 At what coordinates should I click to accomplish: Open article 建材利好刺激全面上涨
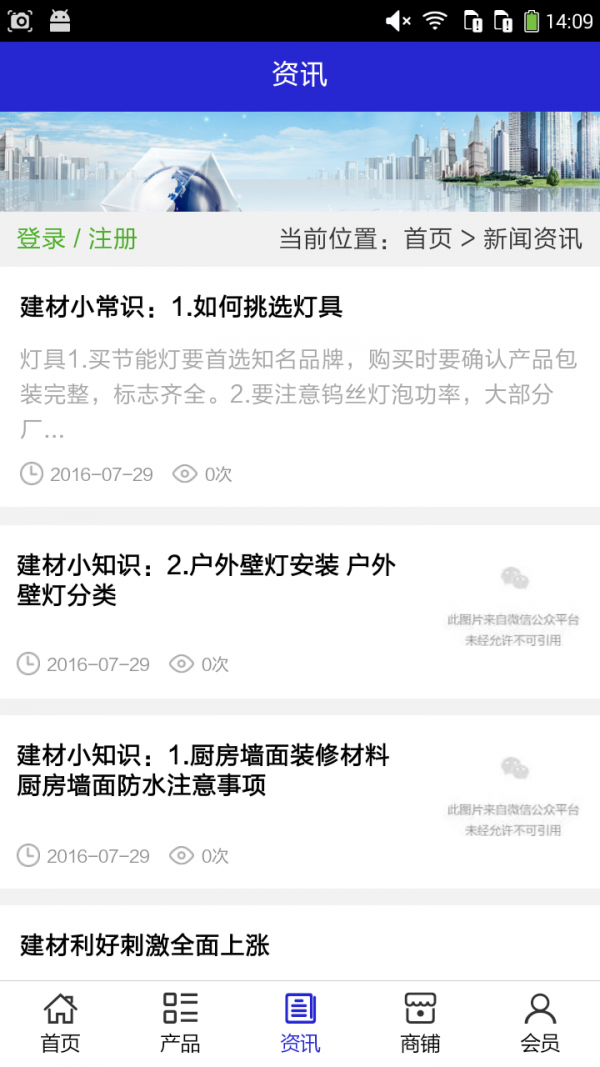click(145, 945)
